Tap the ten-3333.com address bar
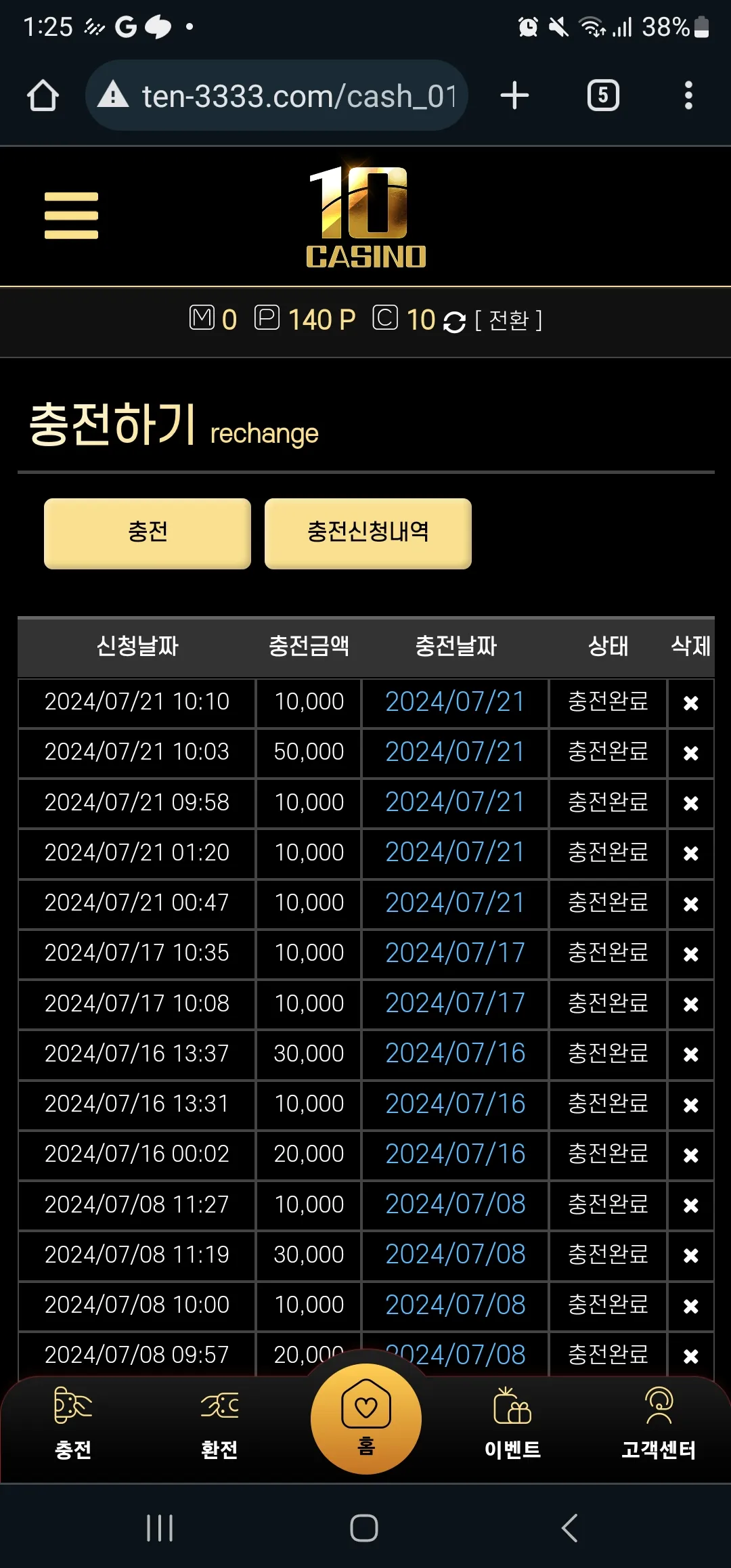 pos(277,95)
